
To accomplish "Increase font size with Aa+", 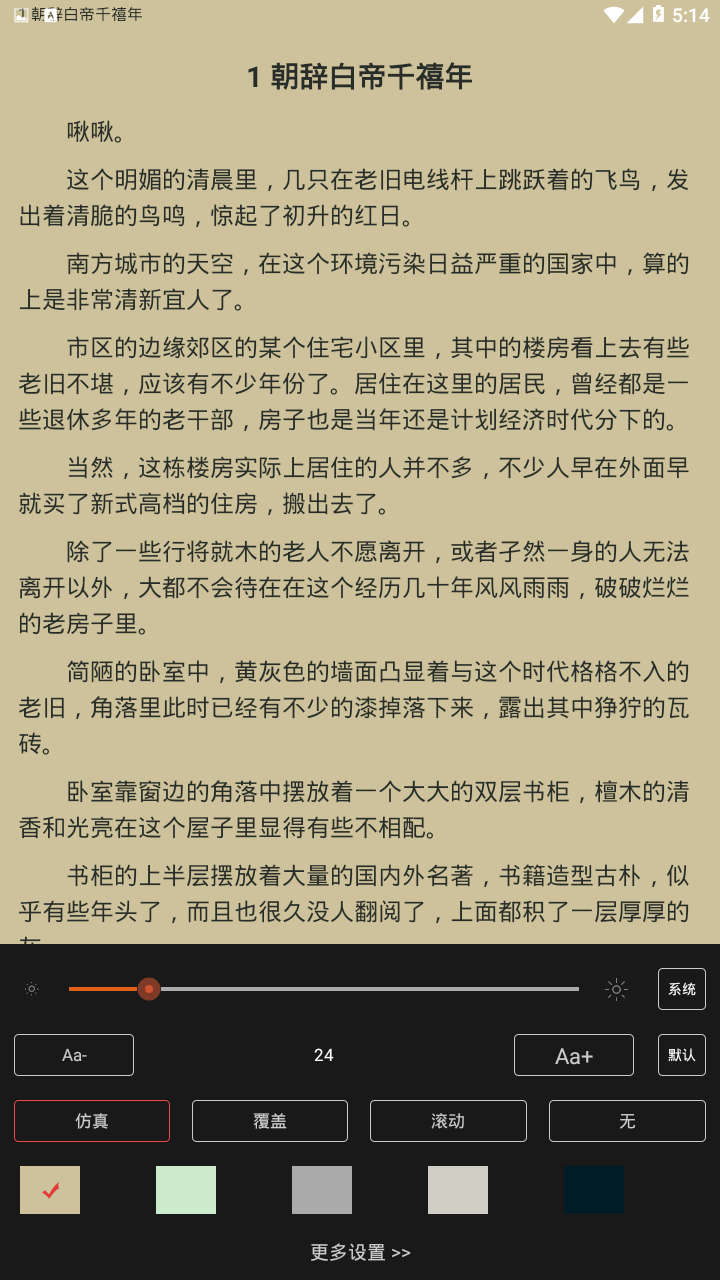I will pyautogui.click(x=574, y=1055).
